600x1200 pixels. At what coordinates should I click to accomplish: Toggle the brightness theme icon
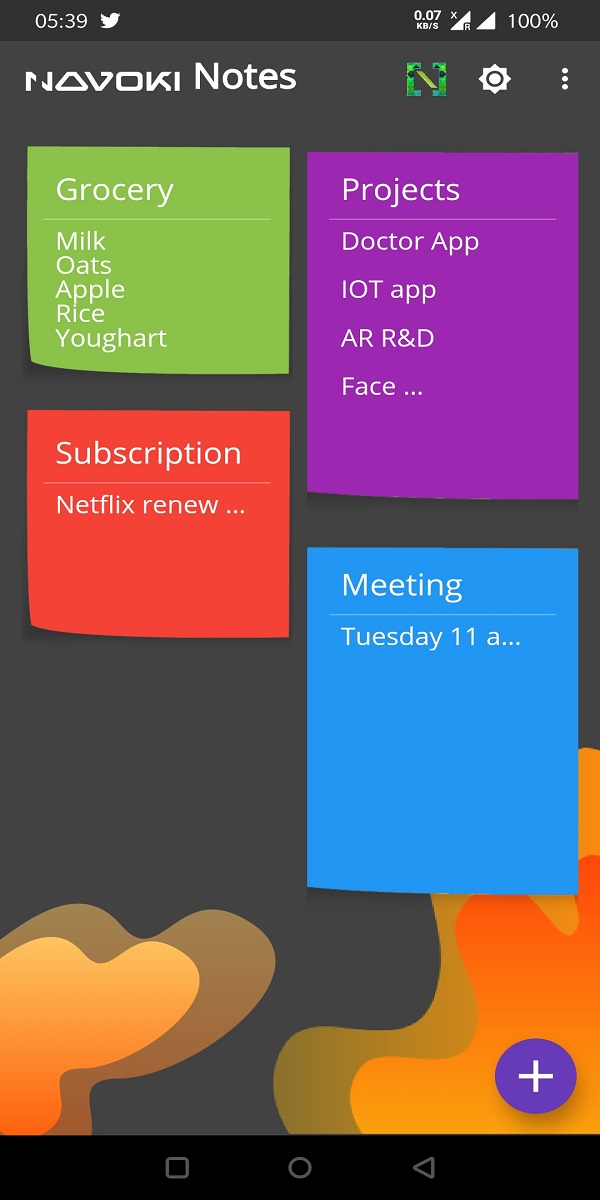click(x=495, y=79)
